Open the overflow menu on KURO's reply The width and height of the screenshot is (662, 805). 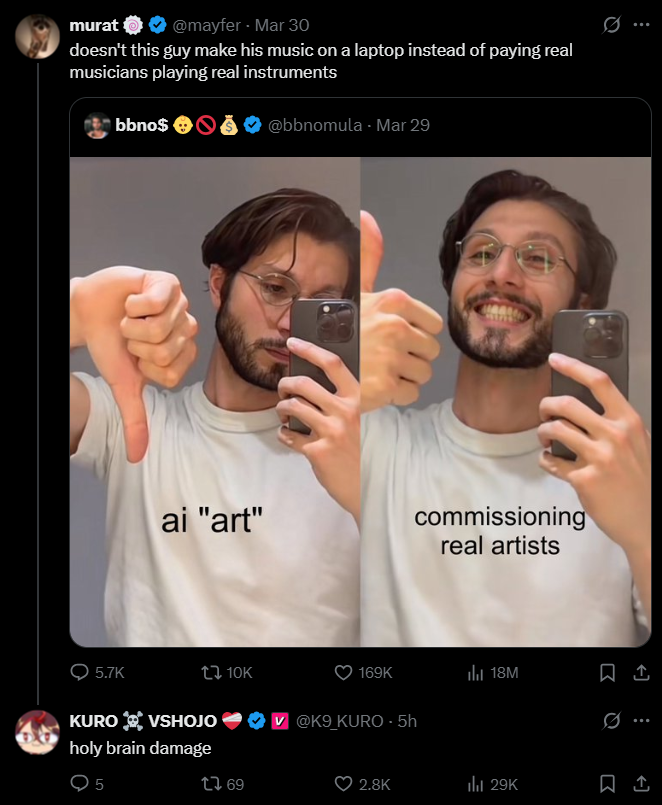click(x=641, y=721)
